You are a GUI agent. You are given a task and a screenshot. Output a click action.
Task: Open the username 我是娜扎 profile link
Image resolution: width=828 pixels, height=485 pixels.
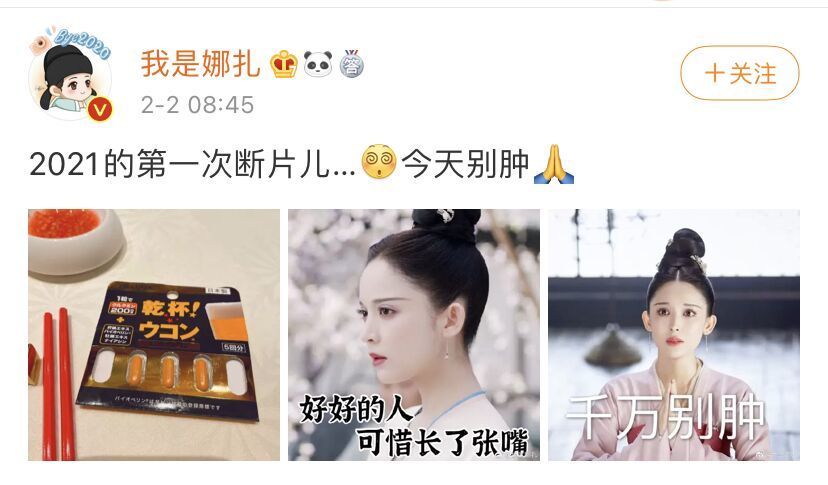[x=200, y=64]
